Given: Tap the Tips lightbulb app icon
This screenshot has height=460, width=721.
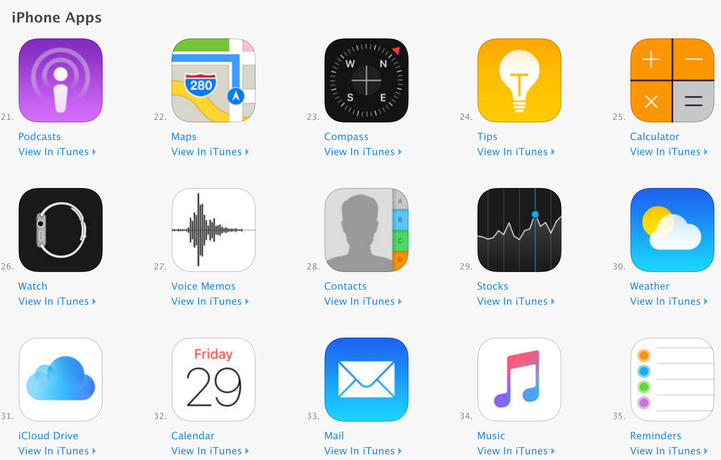Looking at the screenshot, I should (x=519, y=80).
